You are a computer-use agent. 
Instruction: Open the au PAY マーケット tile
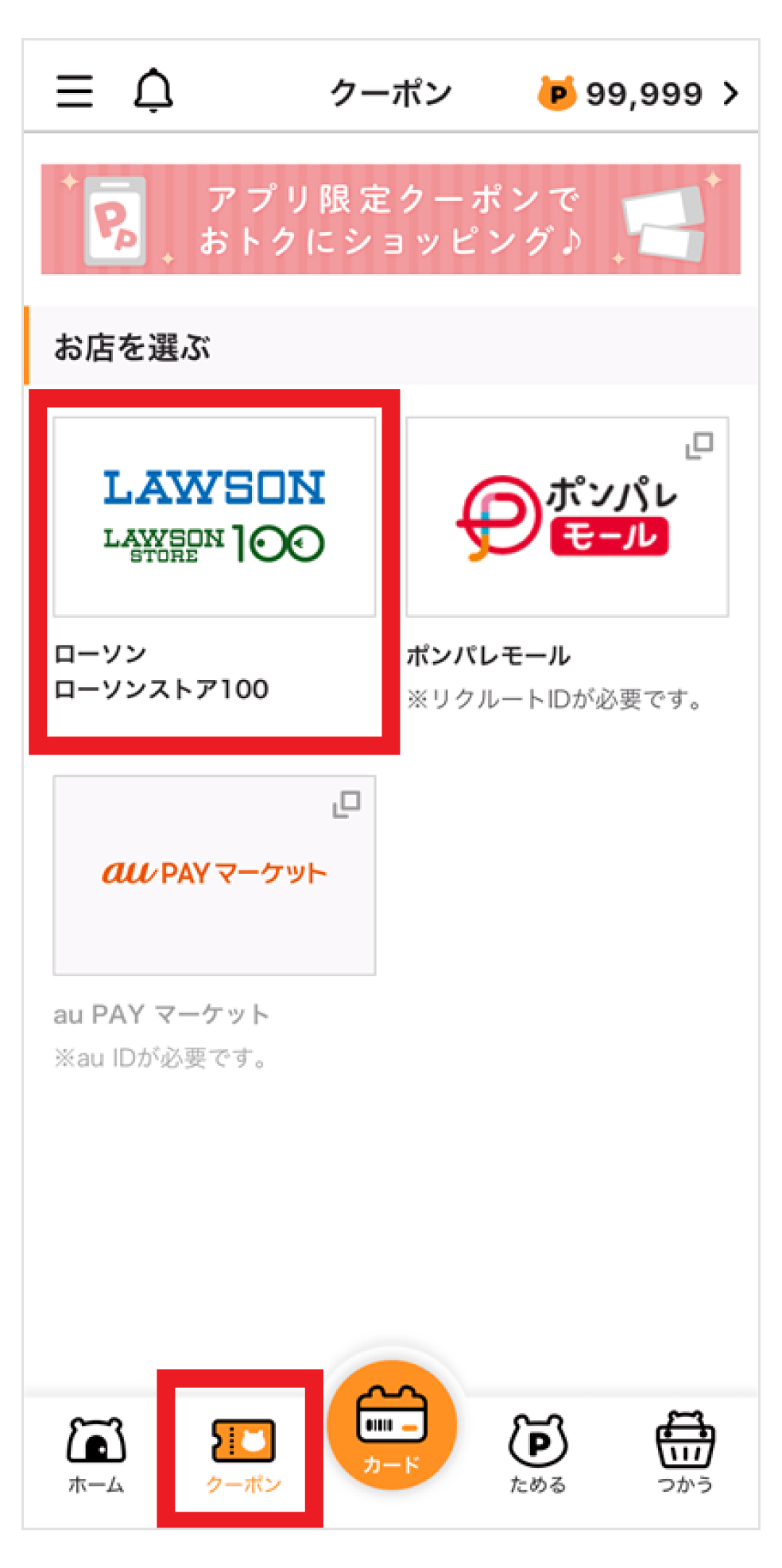(x=214, y=875)
